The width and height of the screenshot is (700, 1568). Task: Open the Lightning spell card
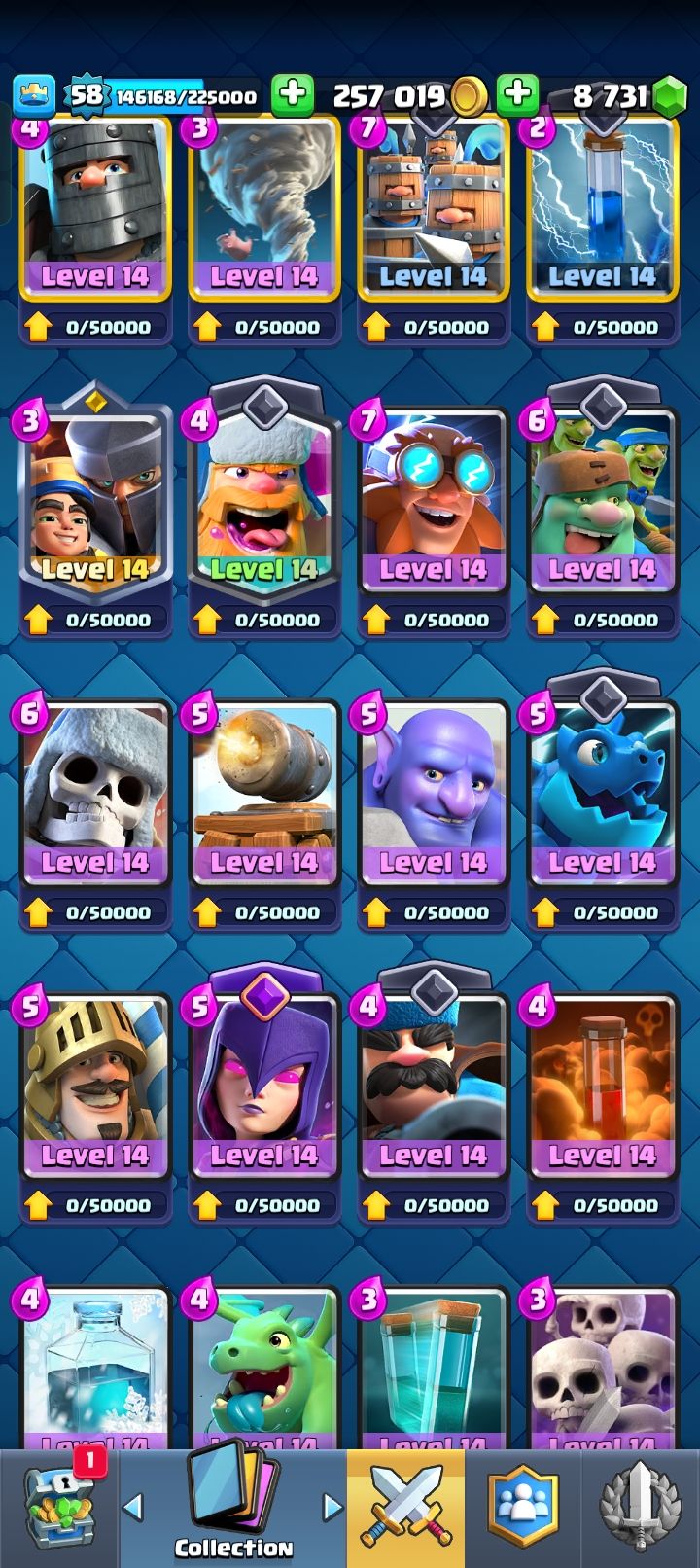[603, 209]
